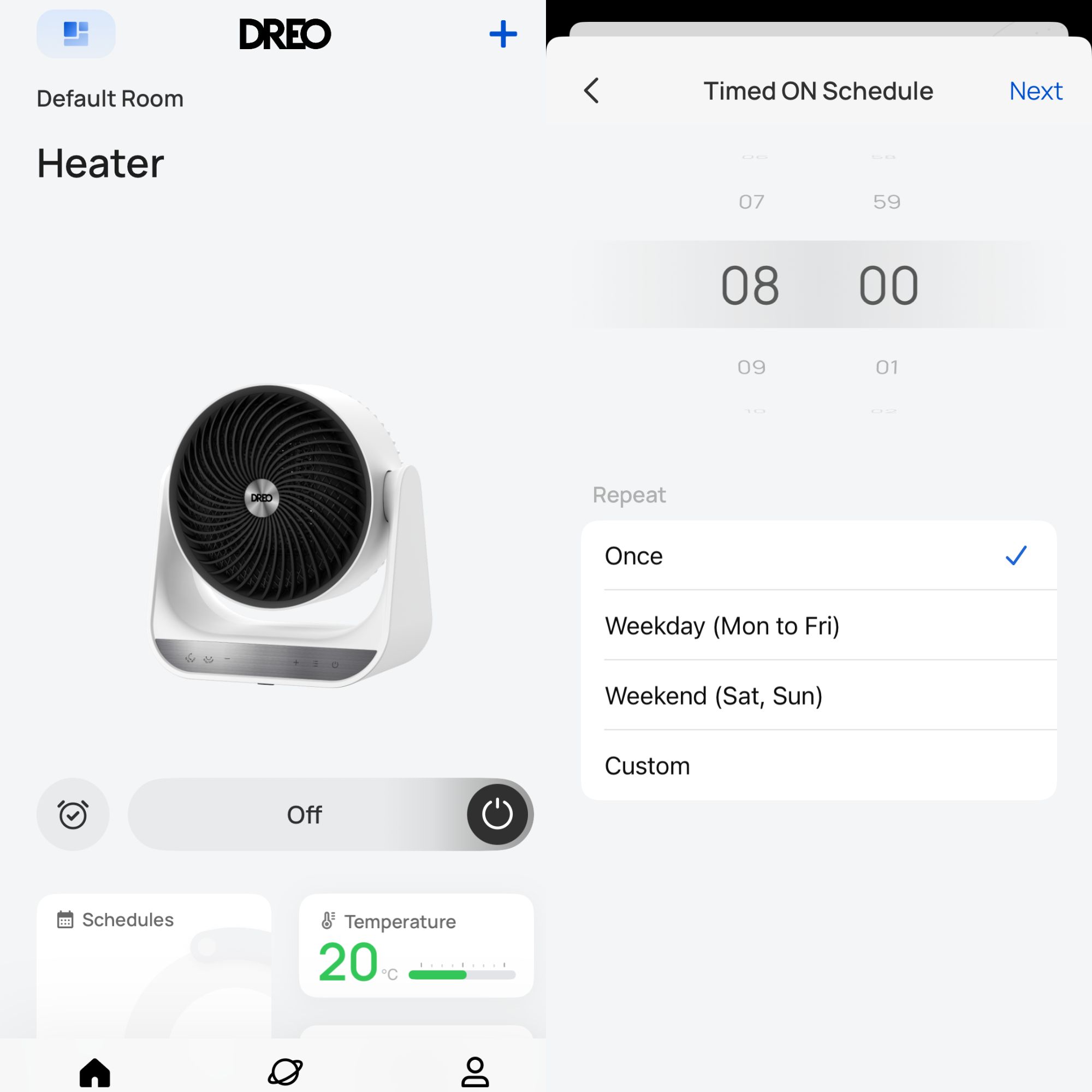Pick minute 59 in time picker

[x=886, y=202]
